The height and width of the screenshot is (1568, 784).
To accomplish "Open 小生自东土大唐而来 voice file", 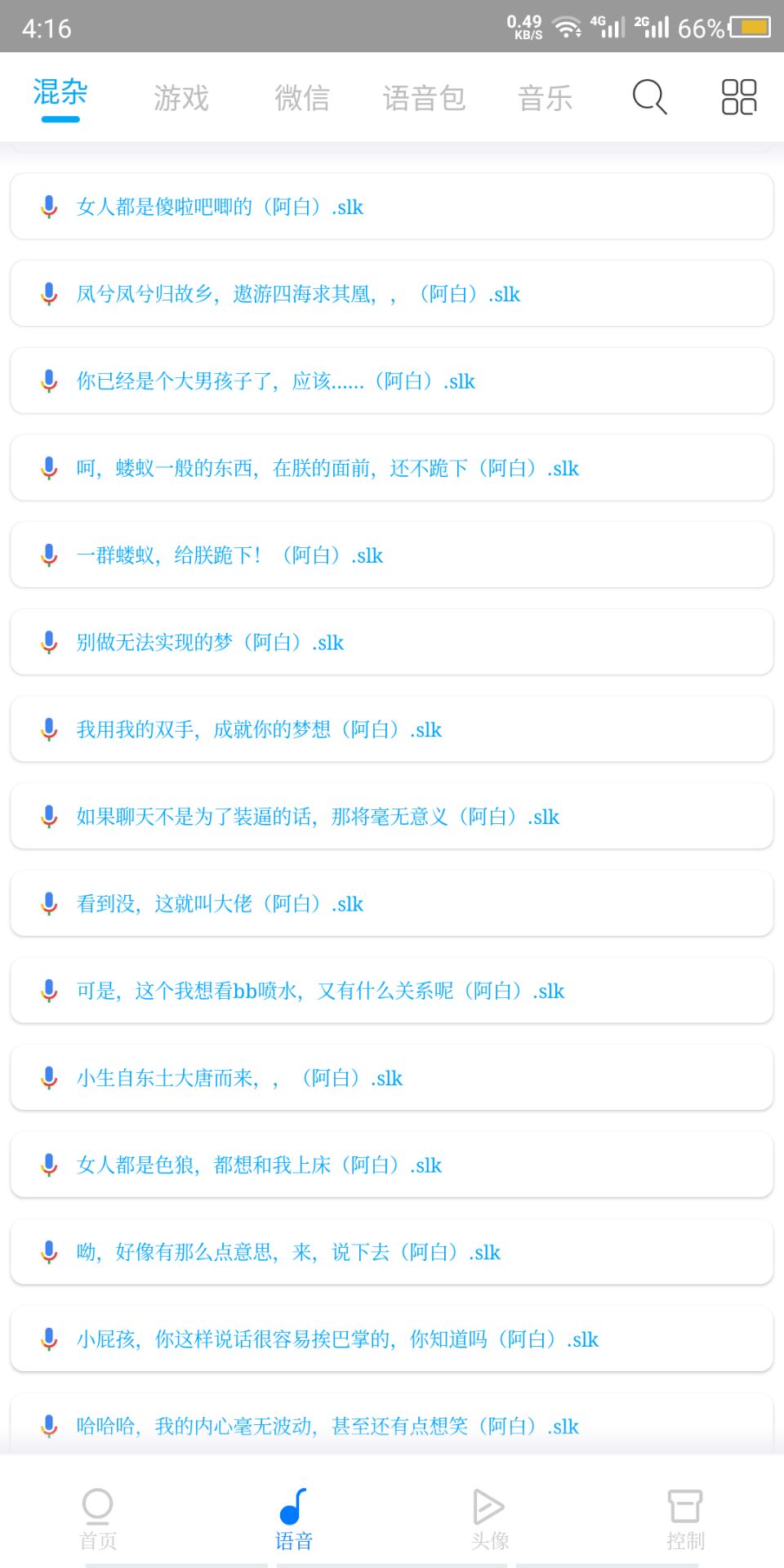I will [x=392, y=1078].
